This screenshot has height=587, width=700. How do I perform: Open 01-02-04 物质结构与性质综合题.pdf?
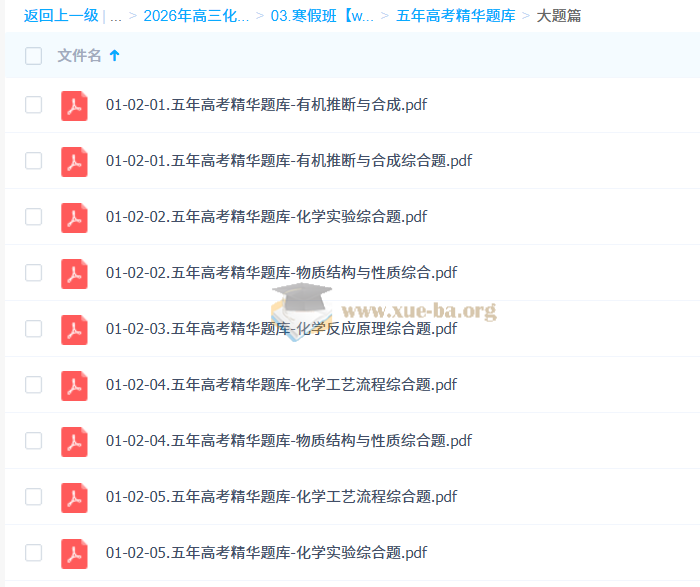coord(288,441)
